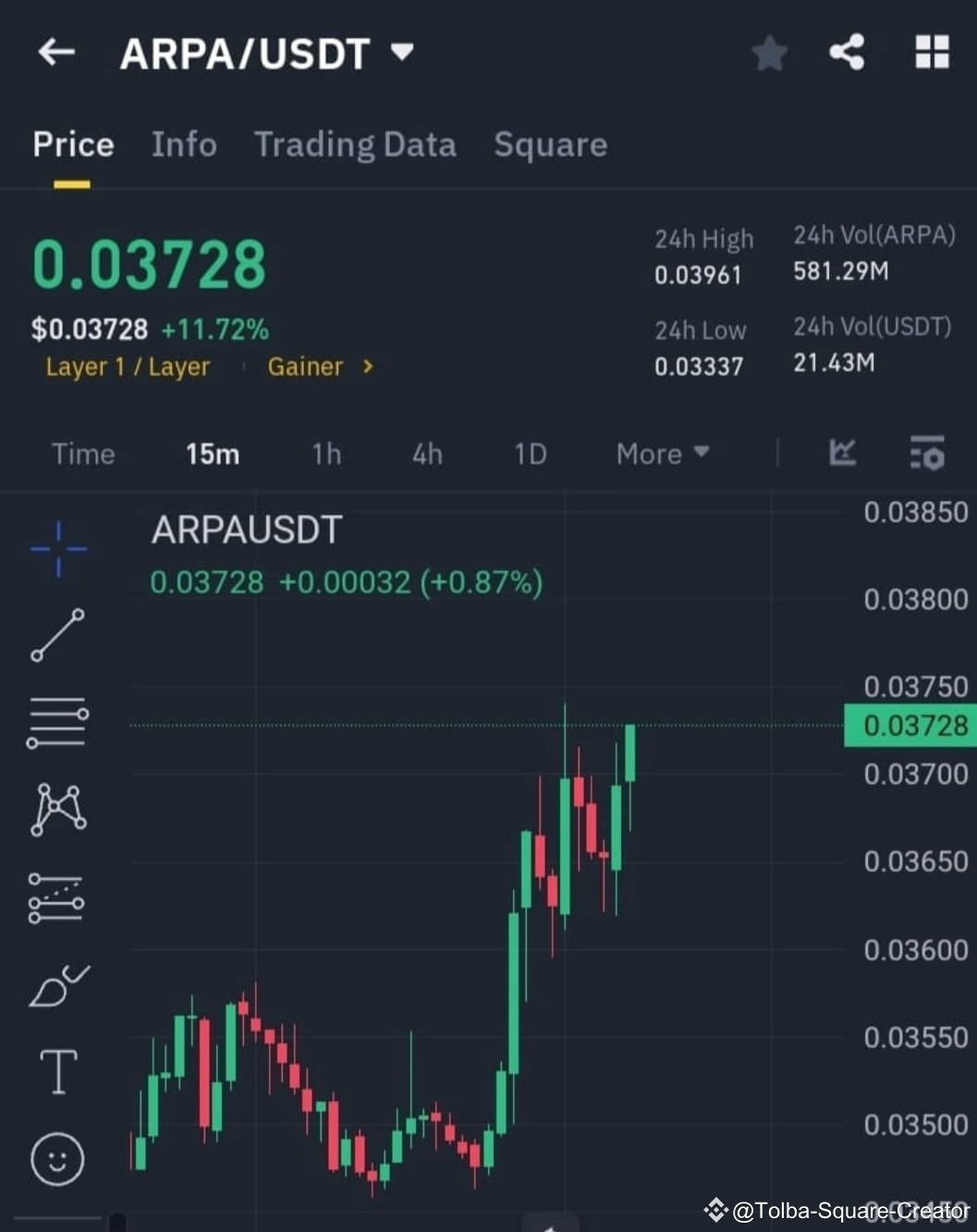Image resolution: width=977 pixels, height=1232 pixels.
Task: Open the Square tab
Action: 550,144
